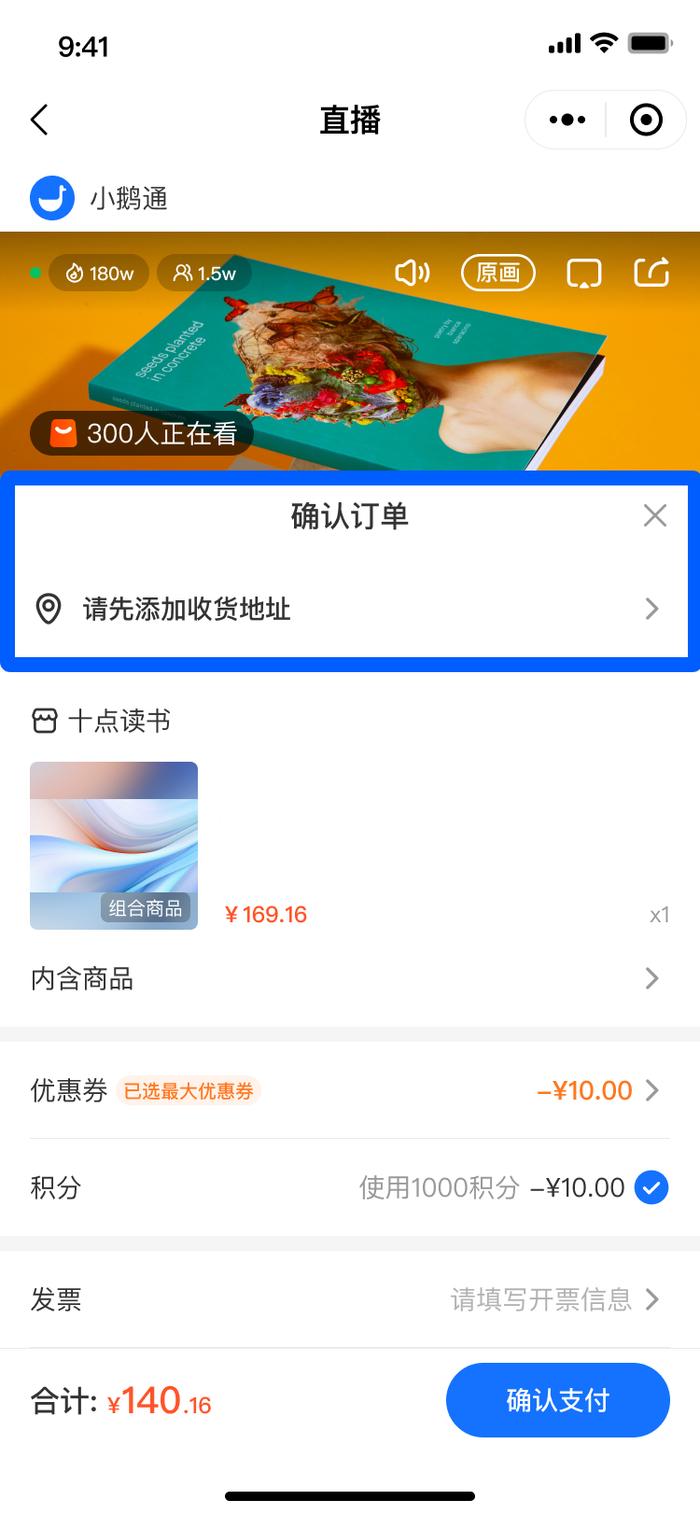
Task: Close the 确认订单 panel
Action: [x=655, y=516]
